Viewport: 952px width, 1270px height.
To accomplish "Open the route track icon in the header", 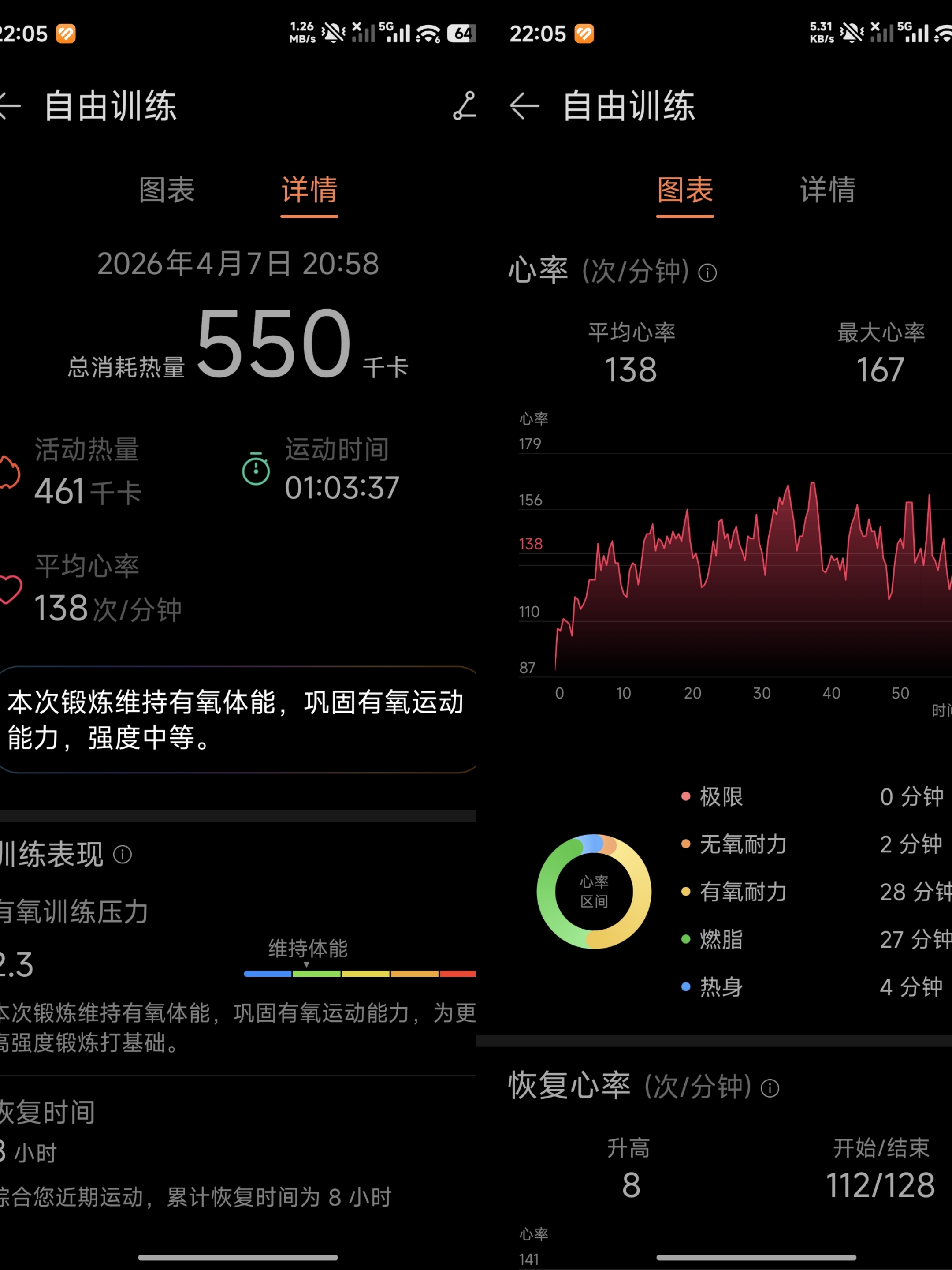I will pyautogui.click(x=464, y=106).
